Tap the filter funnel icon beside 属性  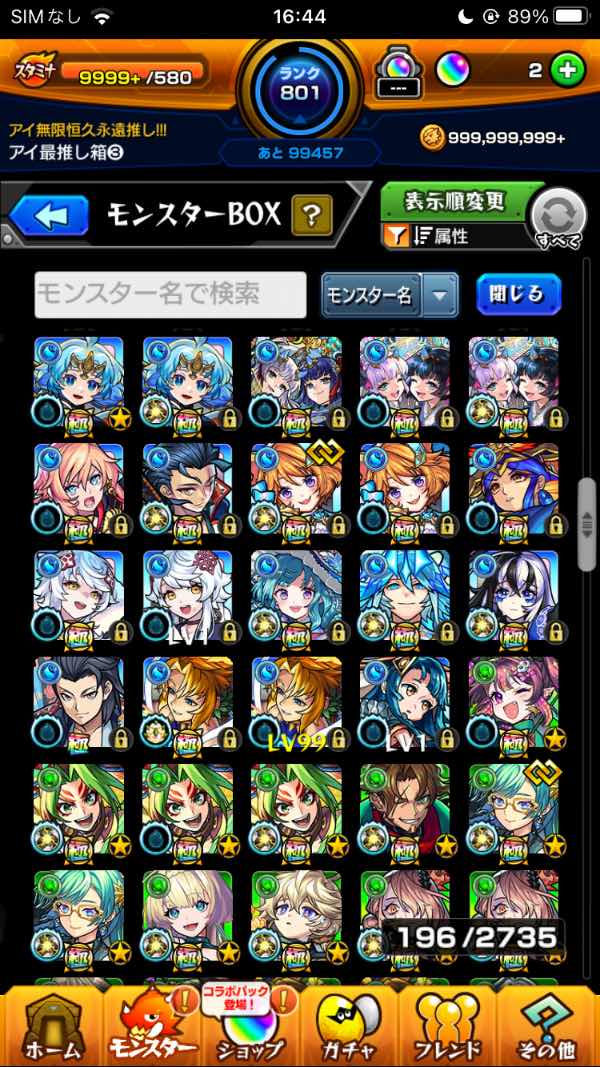click(x=395, y=236)
